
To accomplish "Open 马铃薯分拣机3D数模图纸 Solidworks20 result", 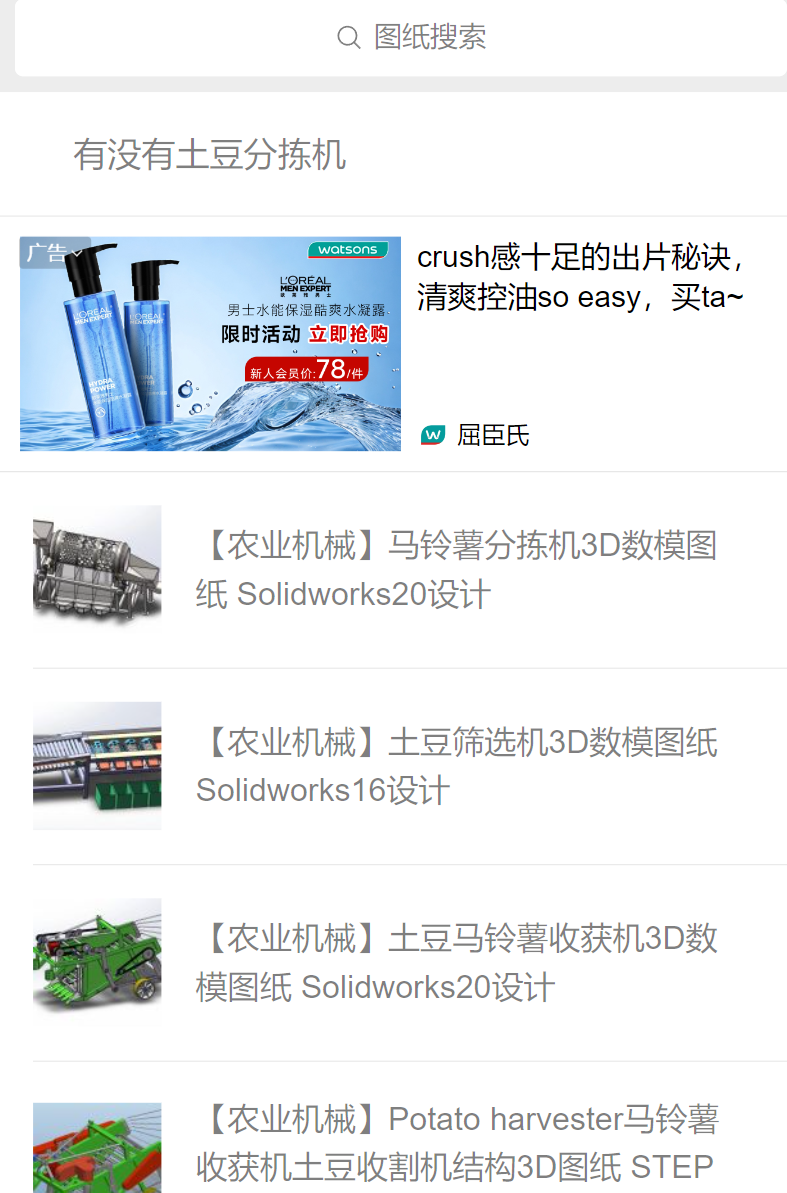I will pos(456,570).
